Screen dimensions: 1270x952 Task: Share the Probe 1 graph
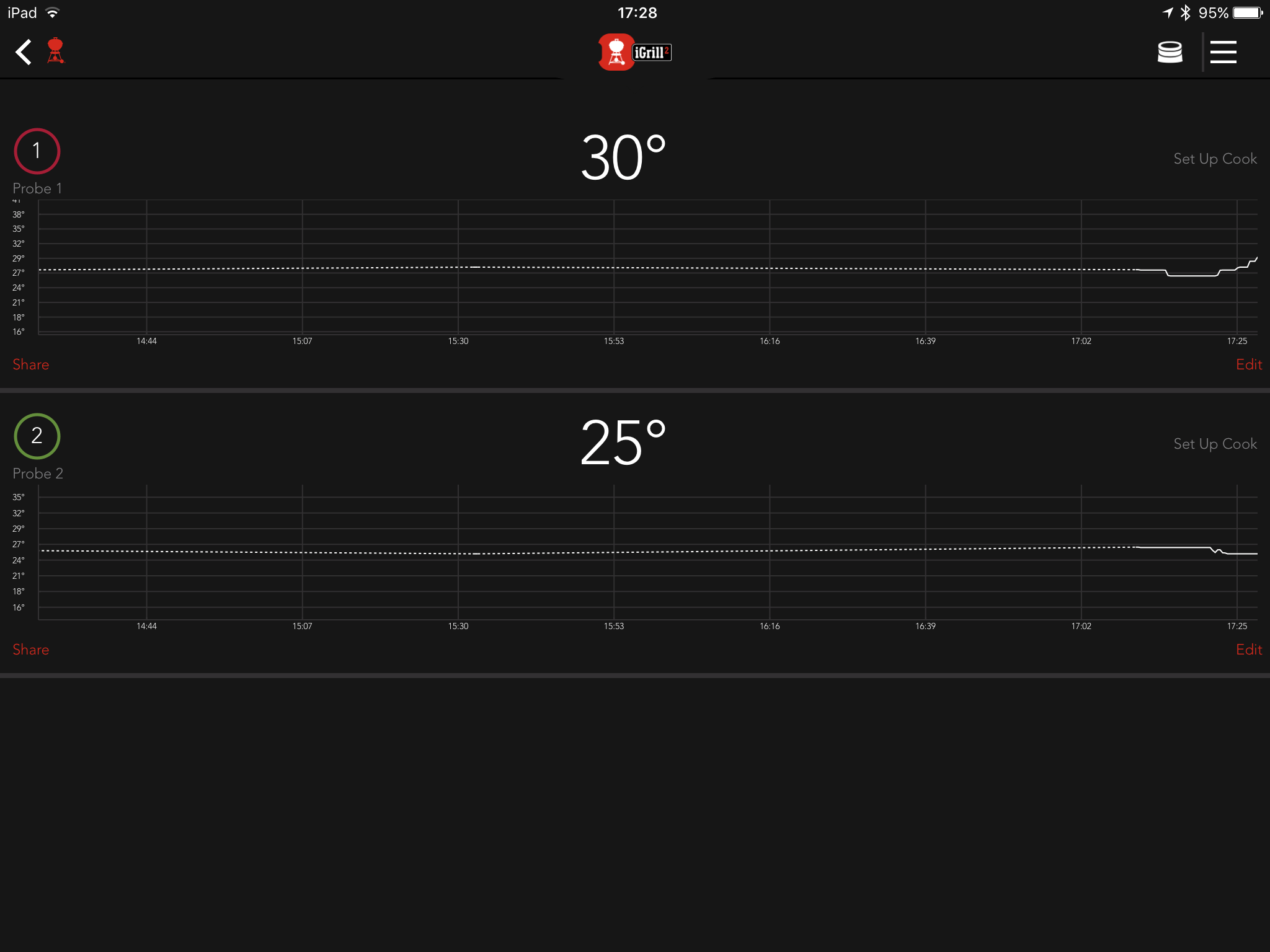31,364
